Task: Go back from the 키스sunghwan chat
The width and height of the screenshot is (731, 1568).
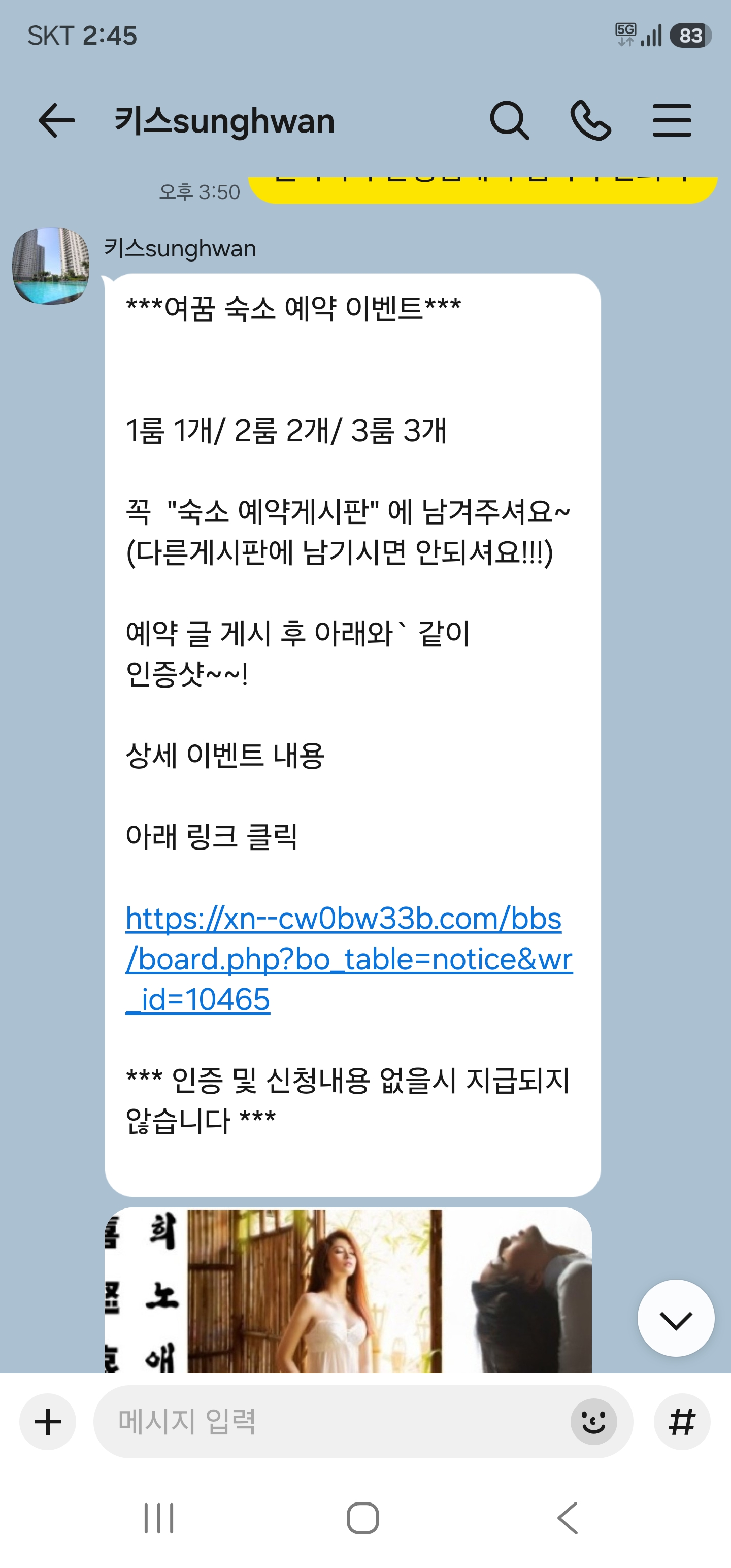Action: pos(57,120)
